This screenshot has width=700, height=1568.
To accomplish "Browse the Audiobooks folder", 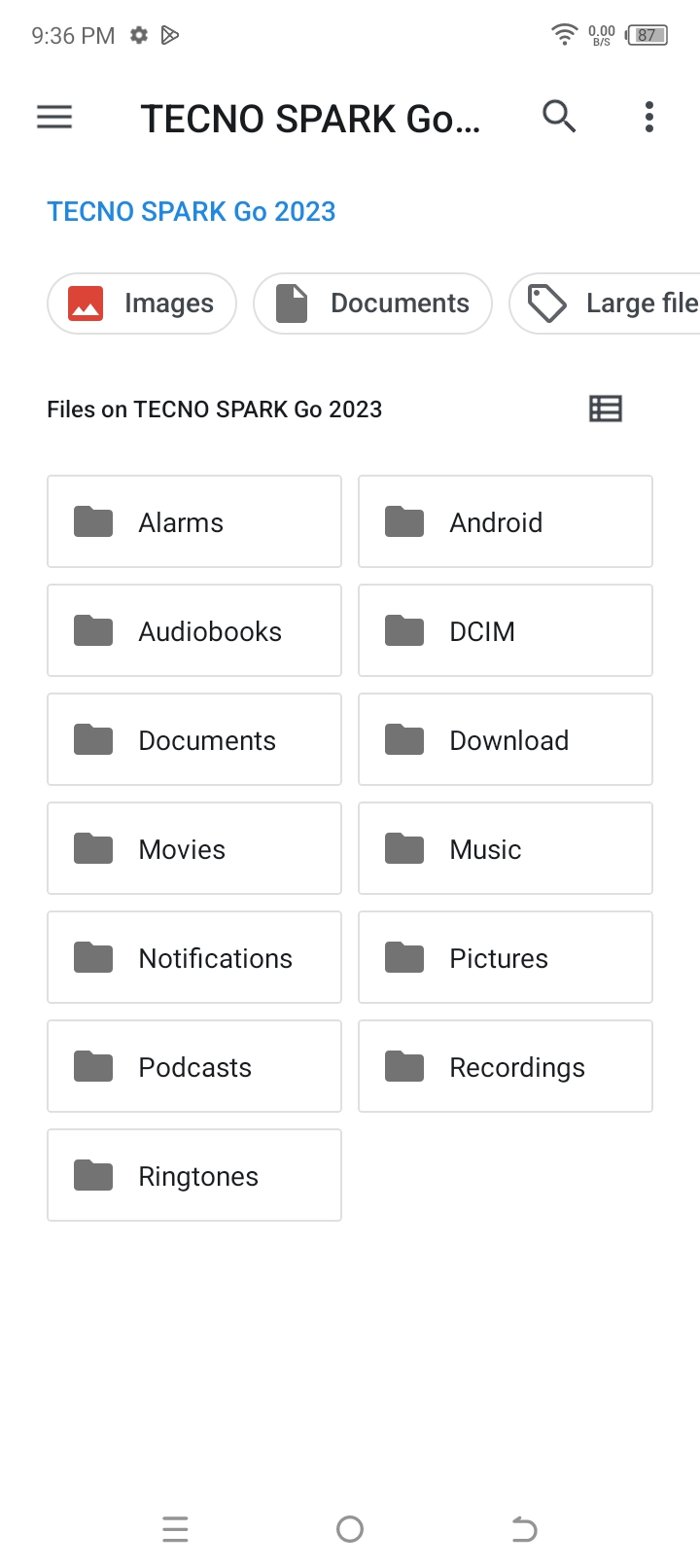I will click(x=194, y=630).
